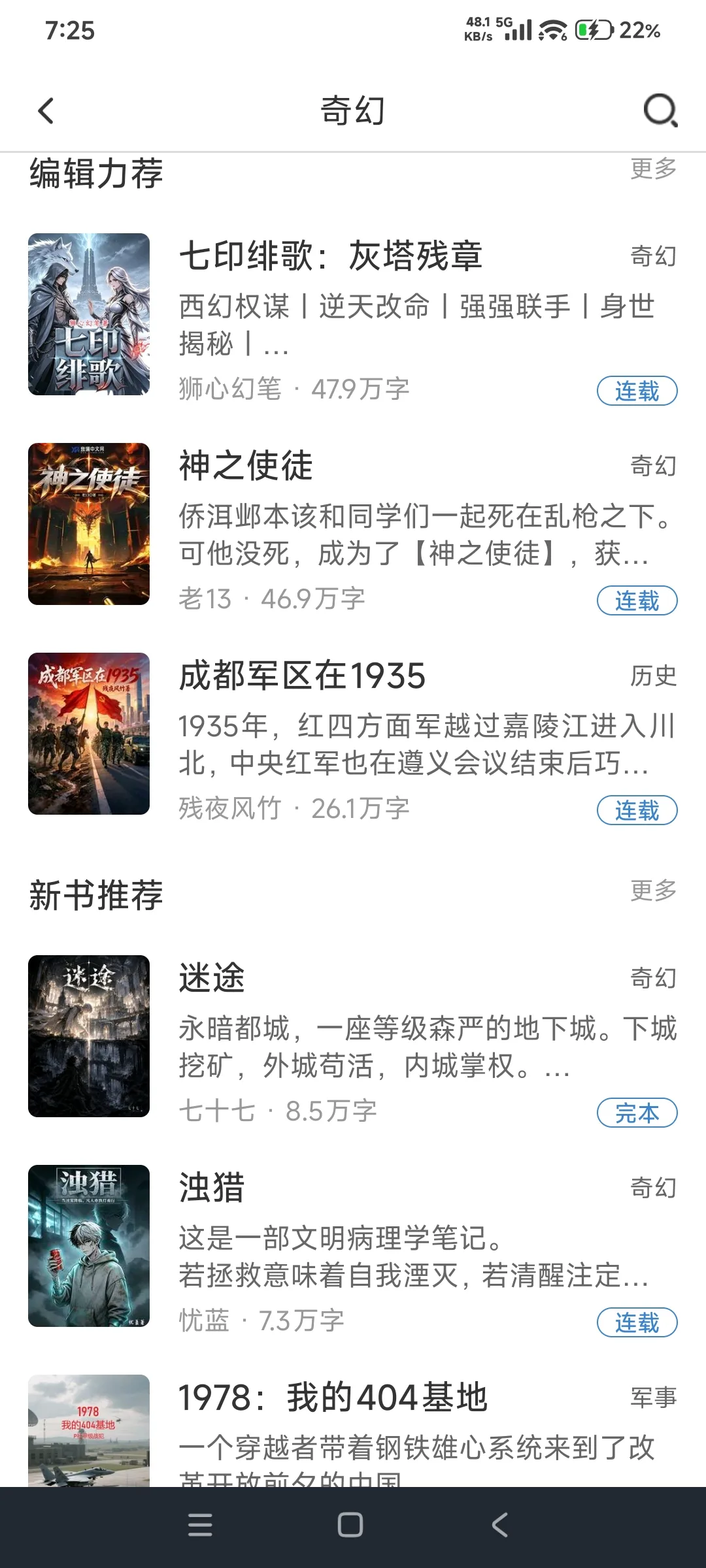This screenshot has width=706, height=1568.
Task: Open the book 1978：我的404基地
Action: point(353,1429)
